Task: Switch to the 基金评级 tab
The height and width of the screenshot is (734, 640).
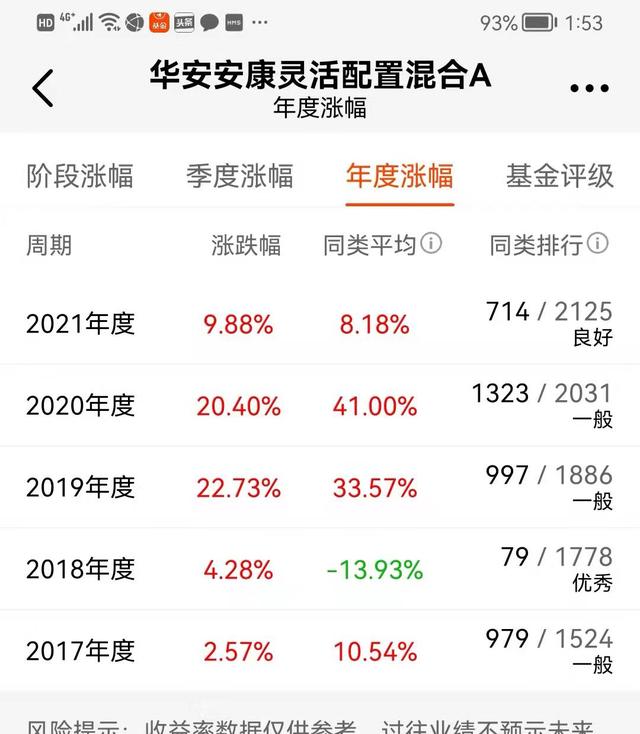Action: 560,177
